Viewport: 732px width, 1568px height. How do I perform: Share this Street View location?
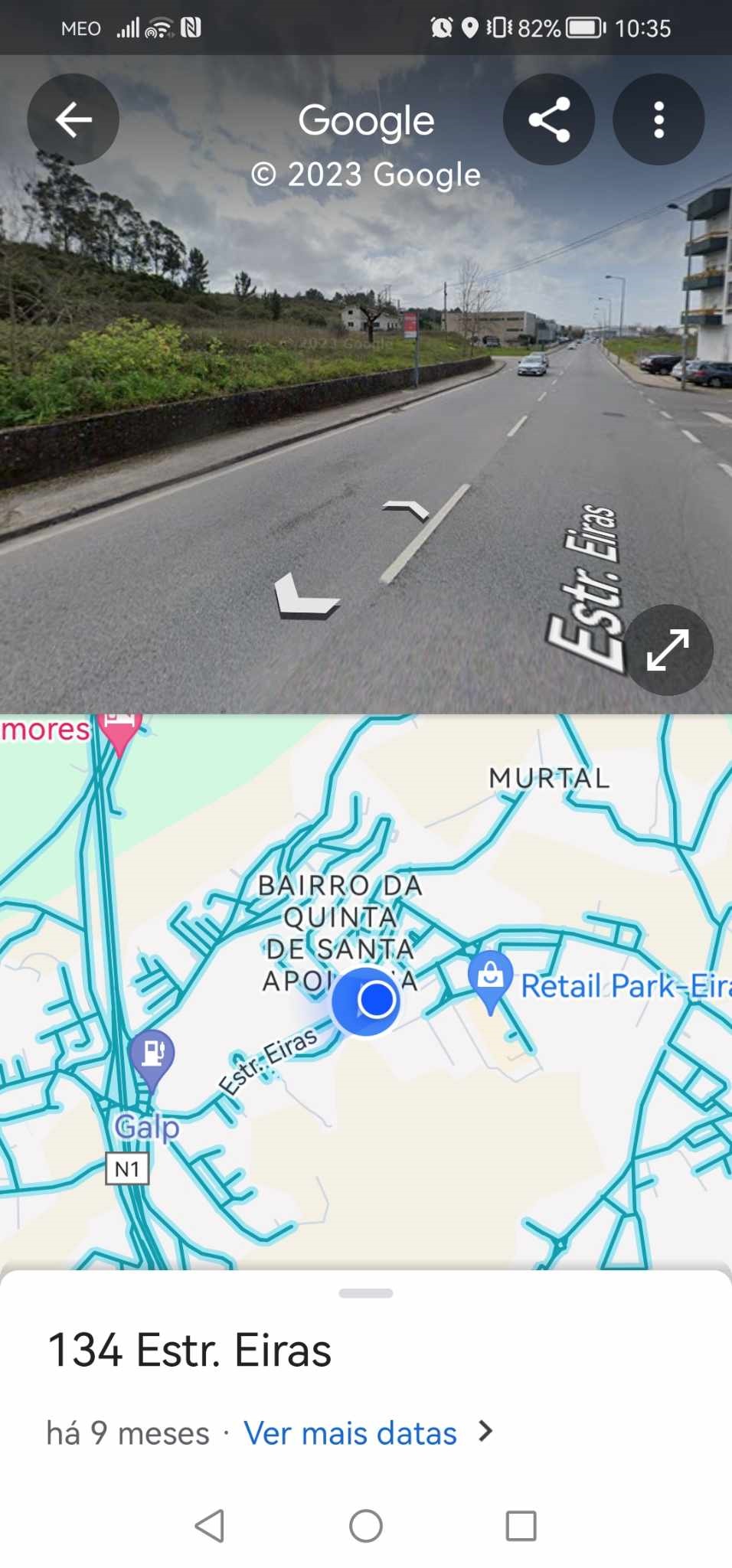(x=549, y=119)
